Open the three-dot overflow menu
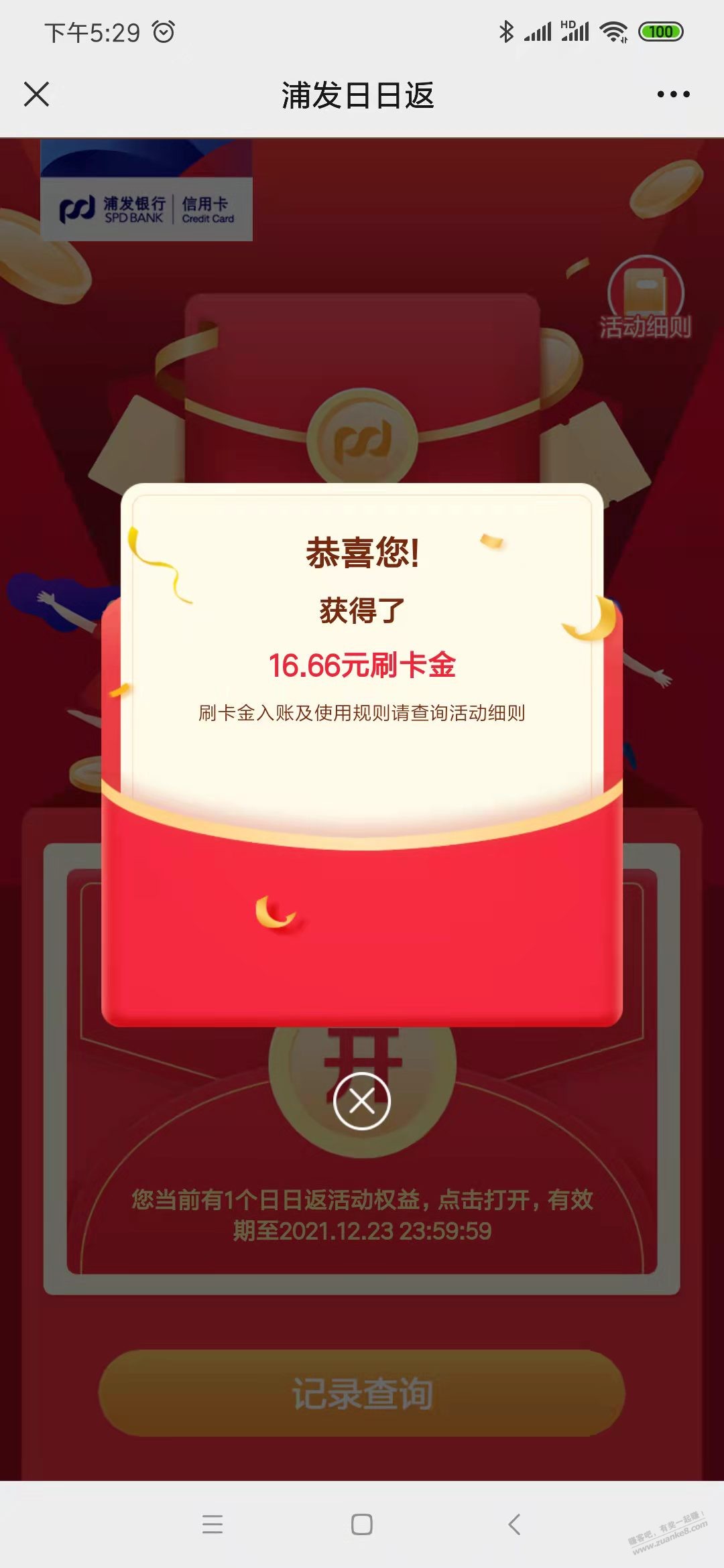The image size is (724, 1568). 673,94
